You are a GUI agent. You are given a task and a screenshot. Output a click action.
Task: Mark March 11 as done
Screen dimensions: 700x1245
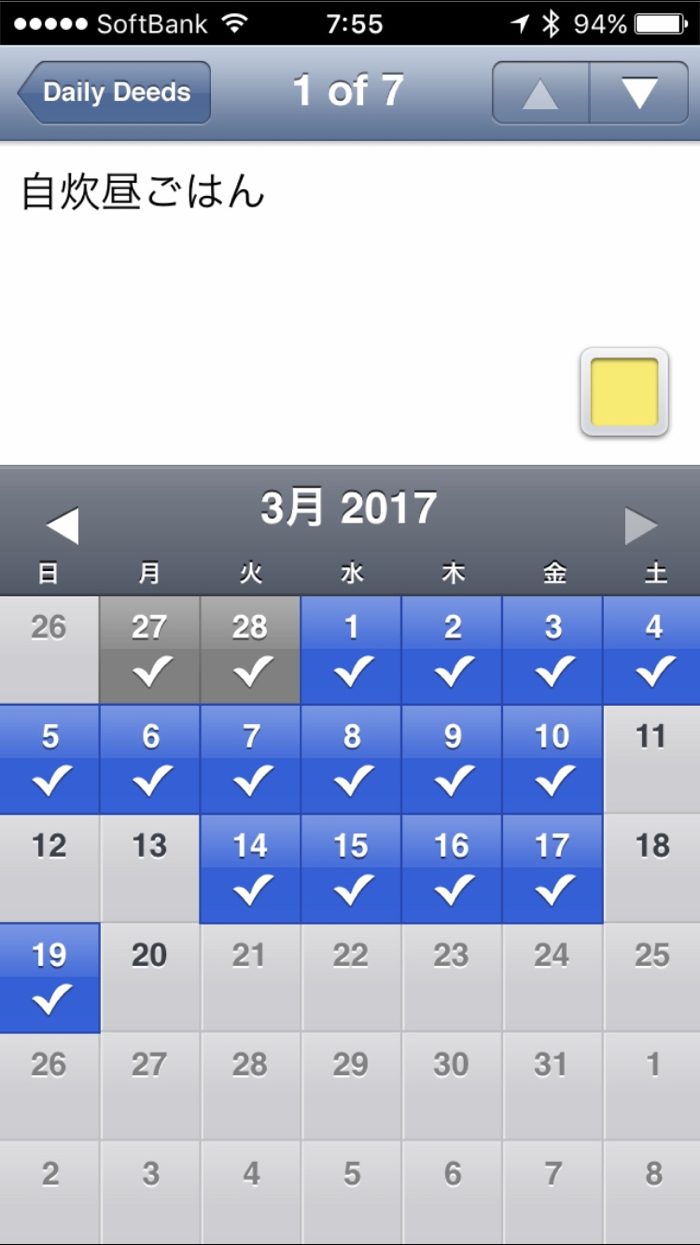coord(651,760)
